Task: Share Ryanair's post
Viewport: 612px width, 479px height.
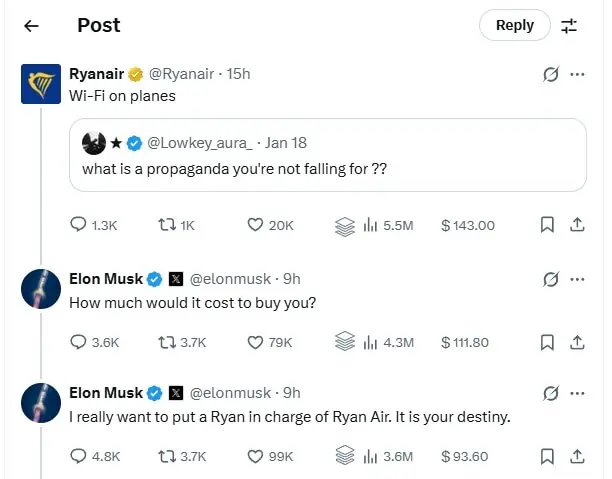Action: pyautogui.click(x=577, y=226)
